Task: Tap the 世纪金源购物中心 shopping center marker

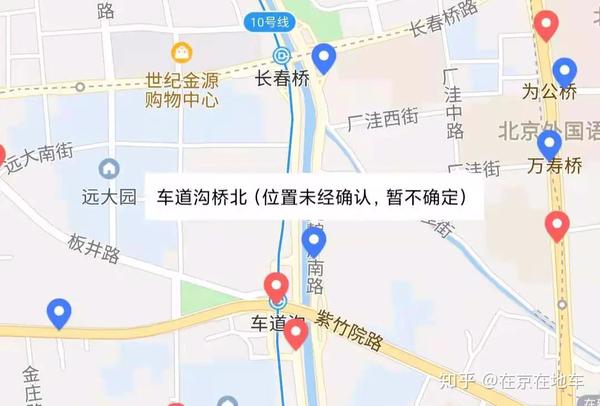Action: pyautogui.click(x=181, y=51)
